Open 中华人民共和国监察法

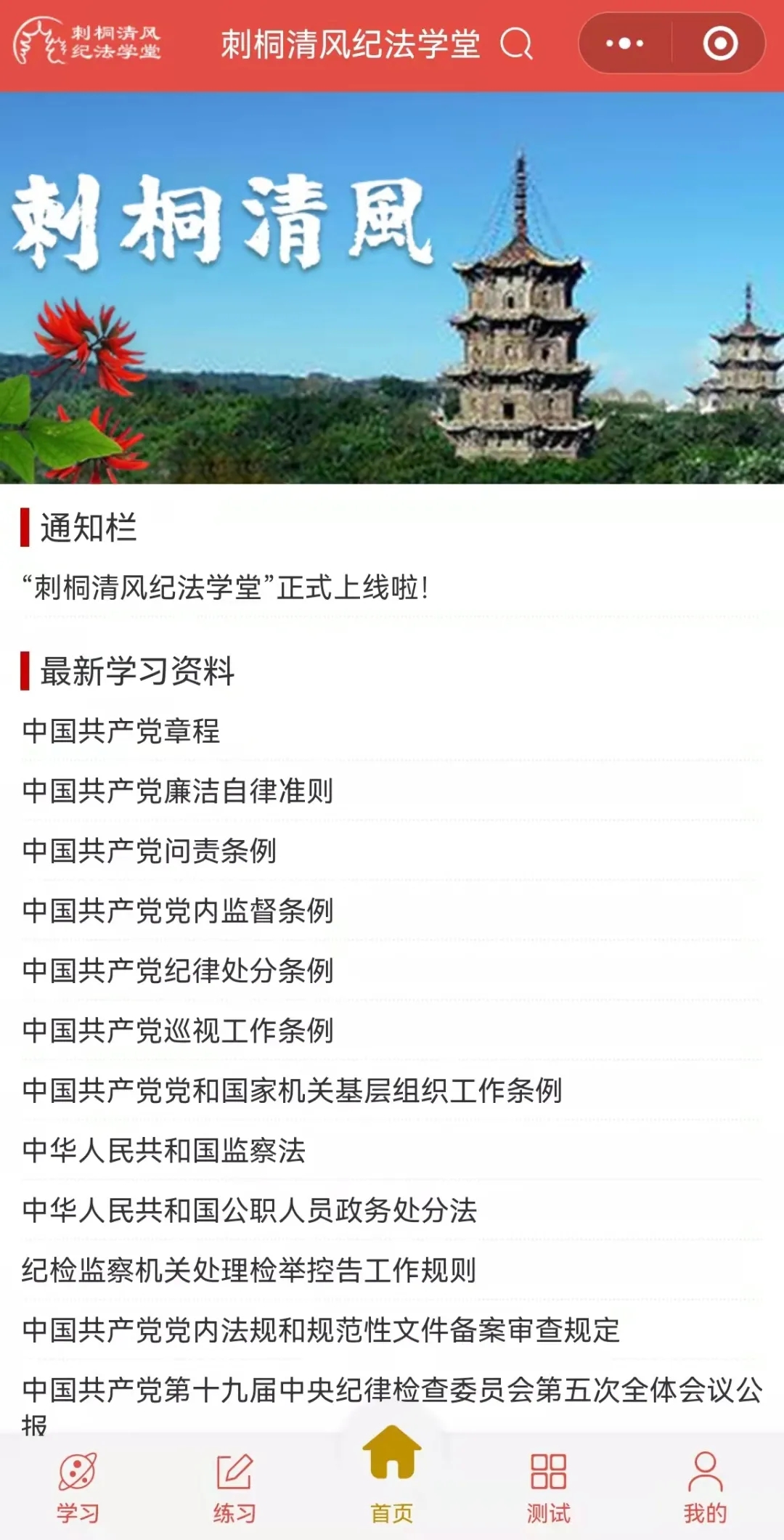[164, 1150]
